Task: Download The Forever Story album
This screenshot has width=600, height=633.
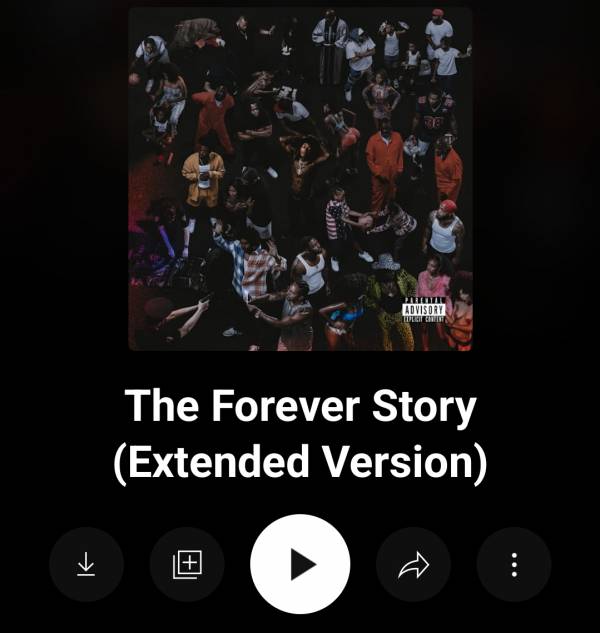Action: [86, 565]
